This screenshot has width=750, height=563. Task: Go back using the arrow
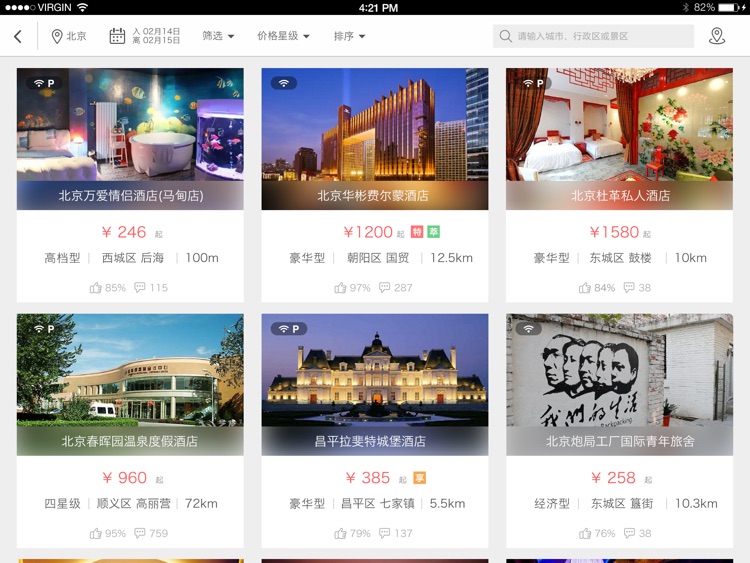point(18,37)
